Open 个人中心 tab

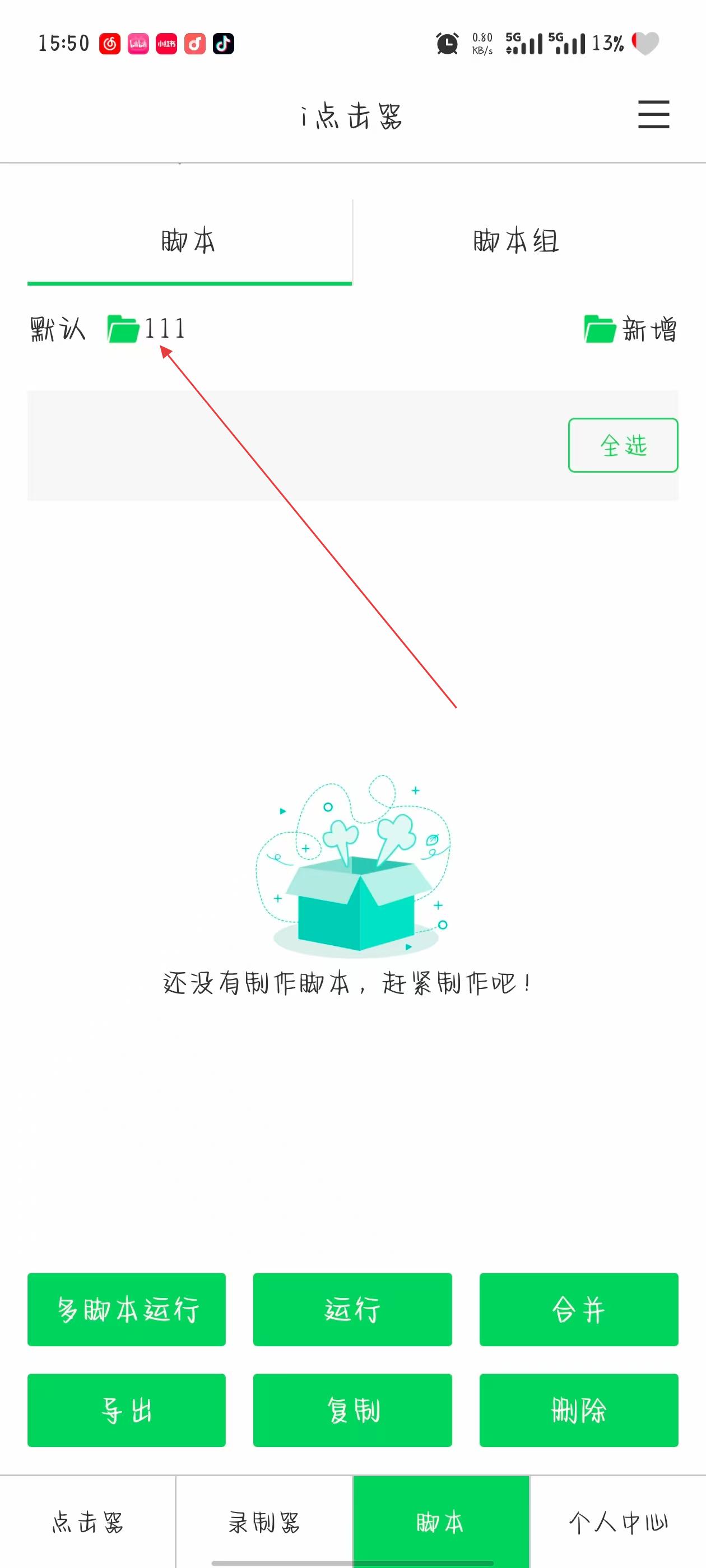617,1522
